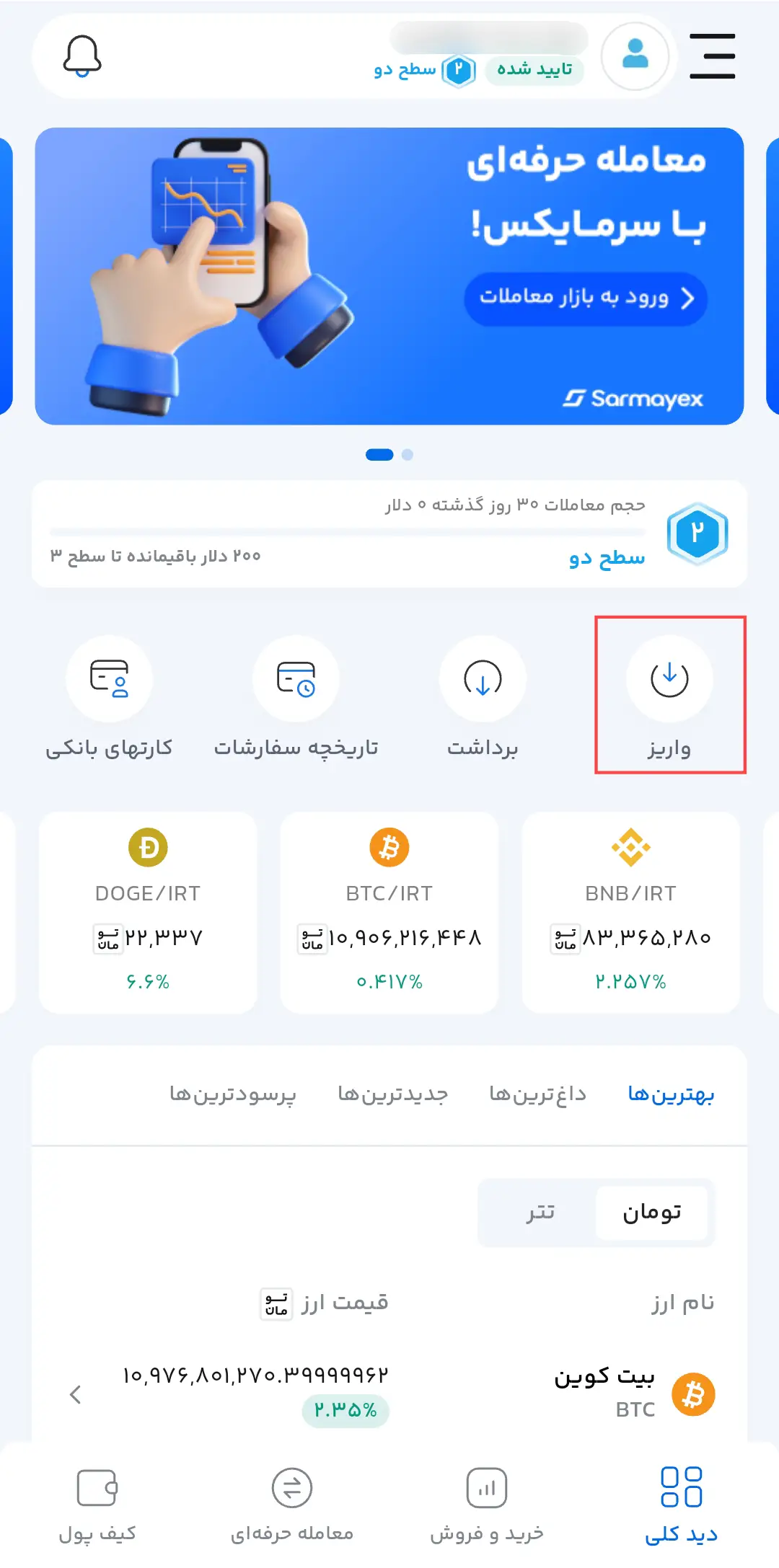The width and height of the screenshot is (779, 1568).
Task: Switch to پرسودترین‌ها tab
Action: (x=233, y=1094)
